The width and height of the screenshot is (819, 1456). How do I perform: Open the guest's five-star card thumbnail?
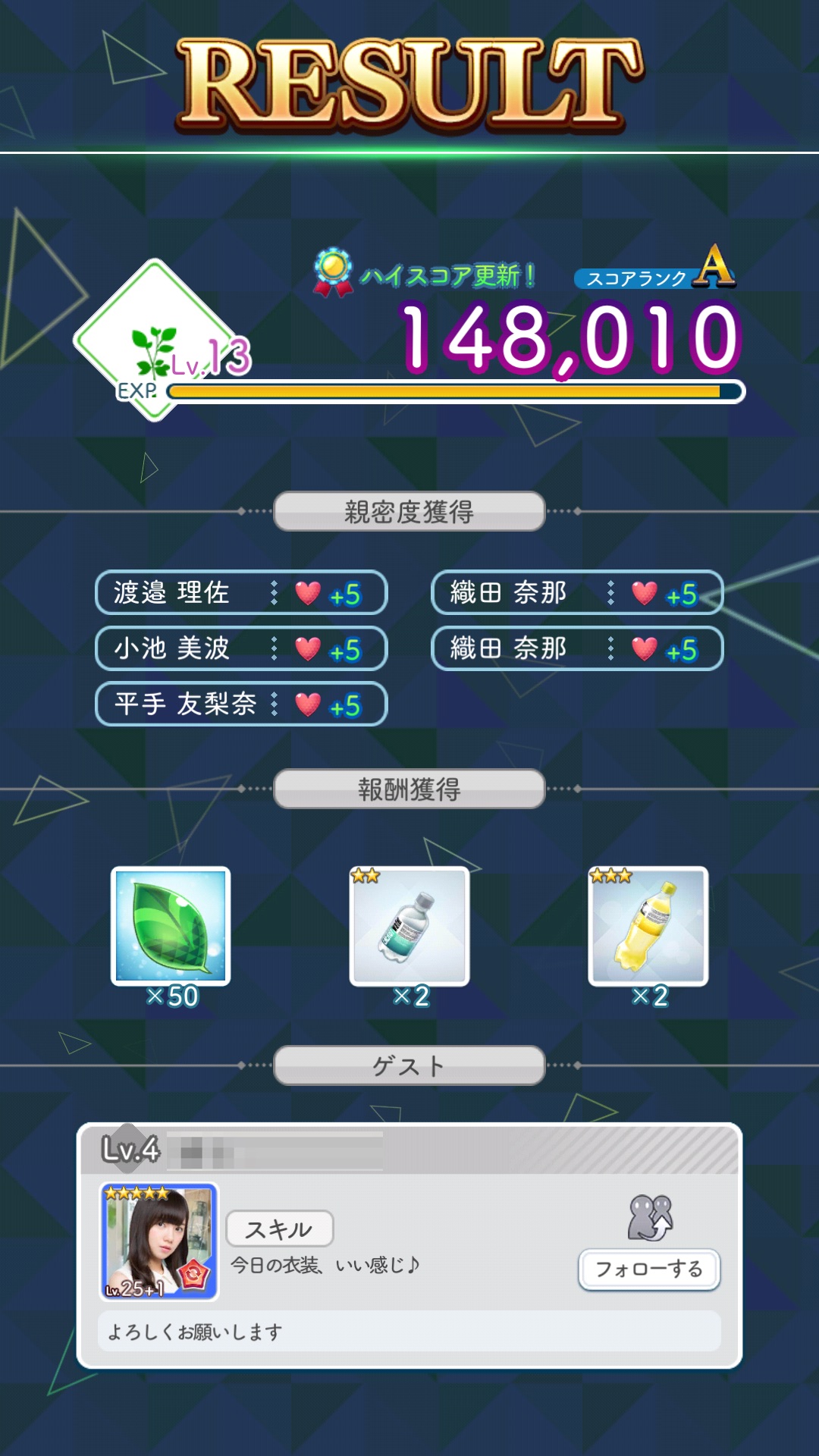(x=159, y=1241)
